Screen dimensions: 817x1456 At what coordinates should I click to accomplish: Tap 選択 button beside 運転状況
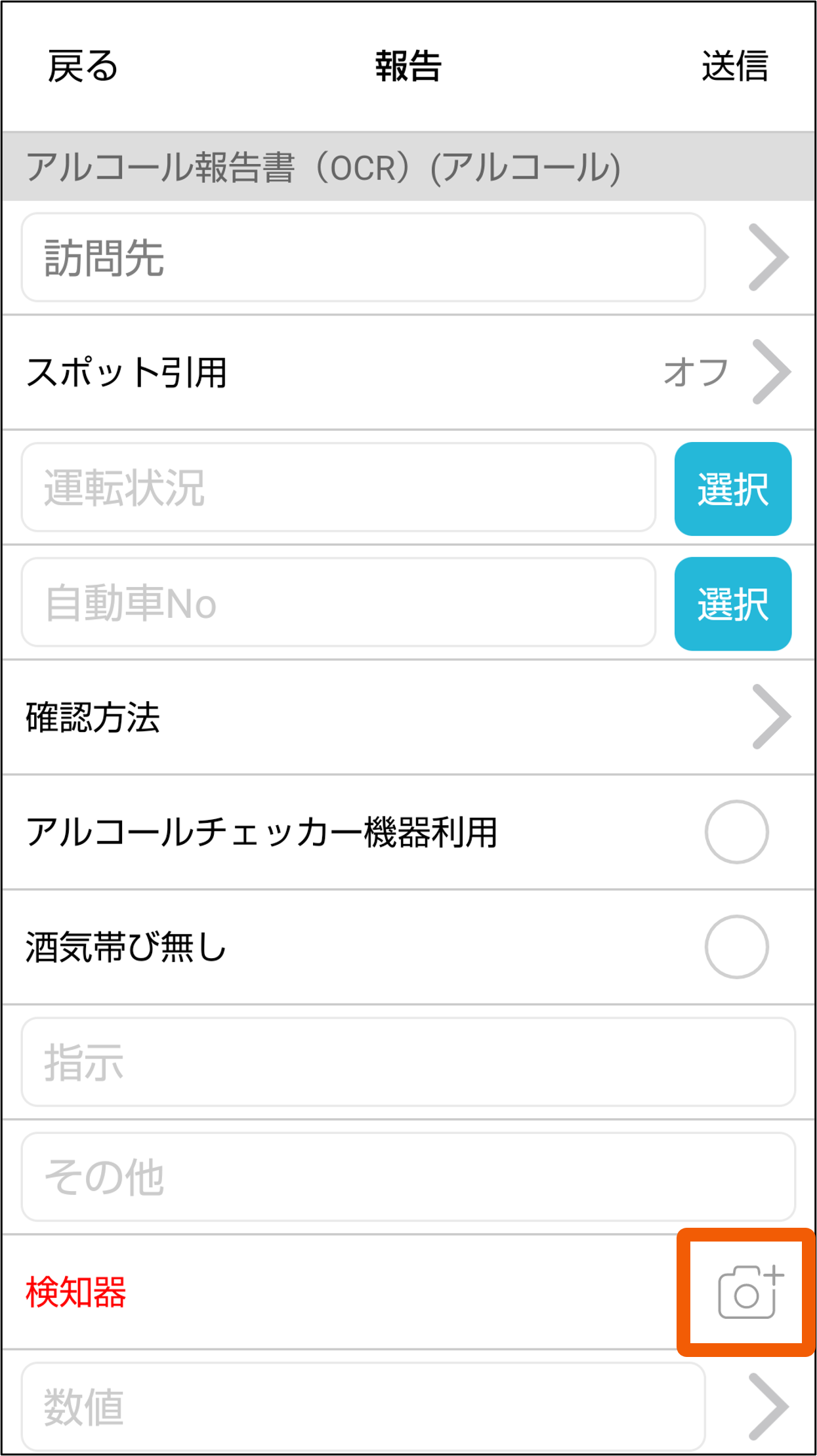coord(733,489)
